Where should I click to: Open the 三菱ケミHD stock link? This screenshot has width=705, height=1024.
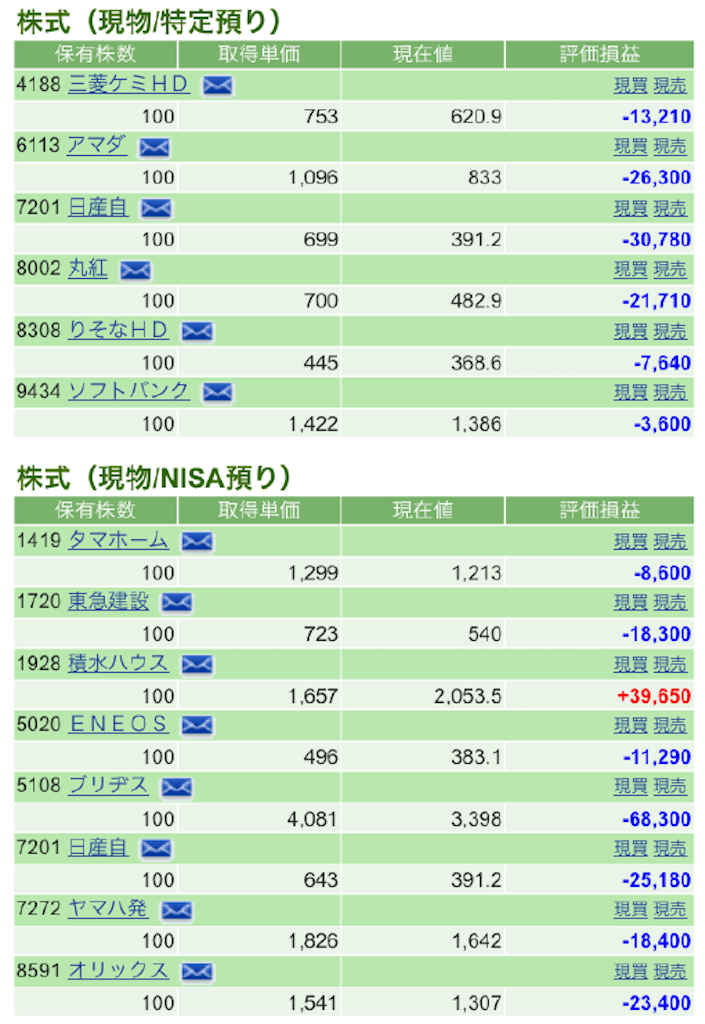coord(129,85)
